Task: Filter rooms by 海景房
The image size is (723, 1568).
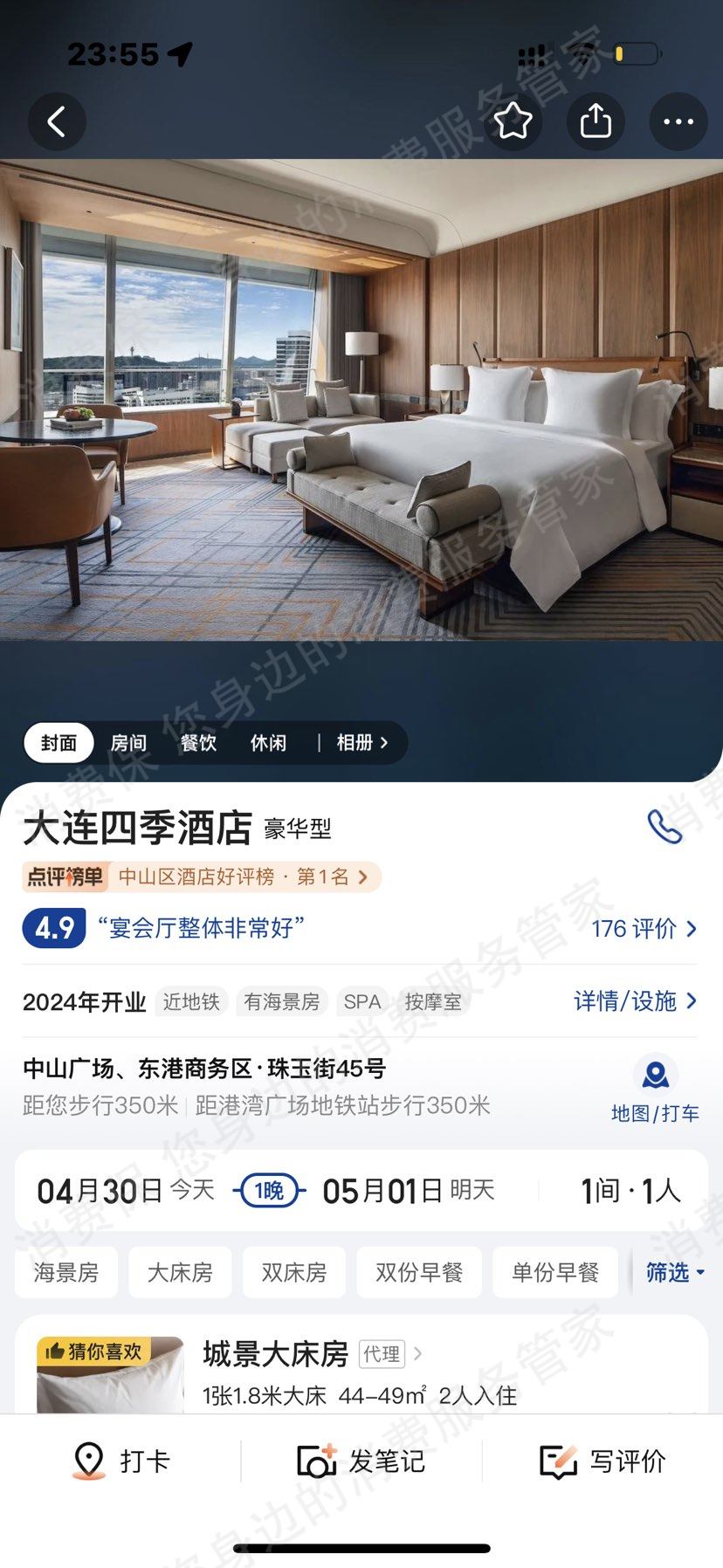Action: coord(66,1273)
